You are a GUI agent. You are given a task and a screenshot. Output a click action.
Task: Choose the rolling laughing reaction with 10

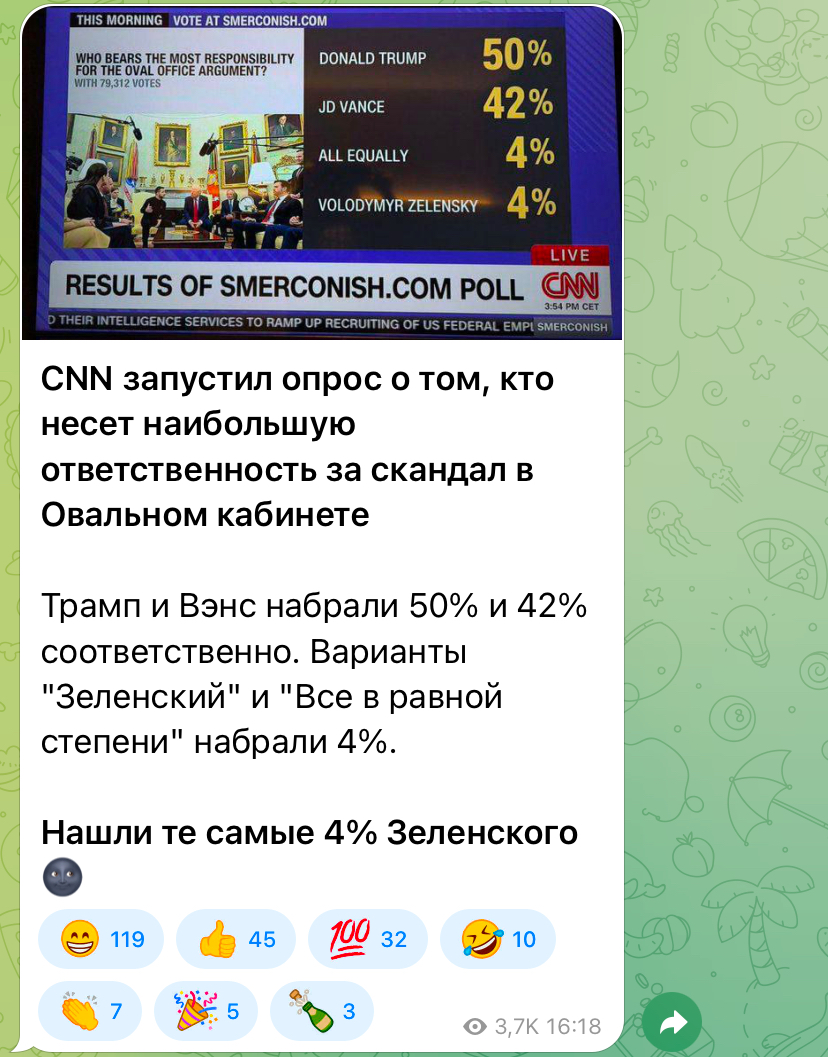coord(498,939)
